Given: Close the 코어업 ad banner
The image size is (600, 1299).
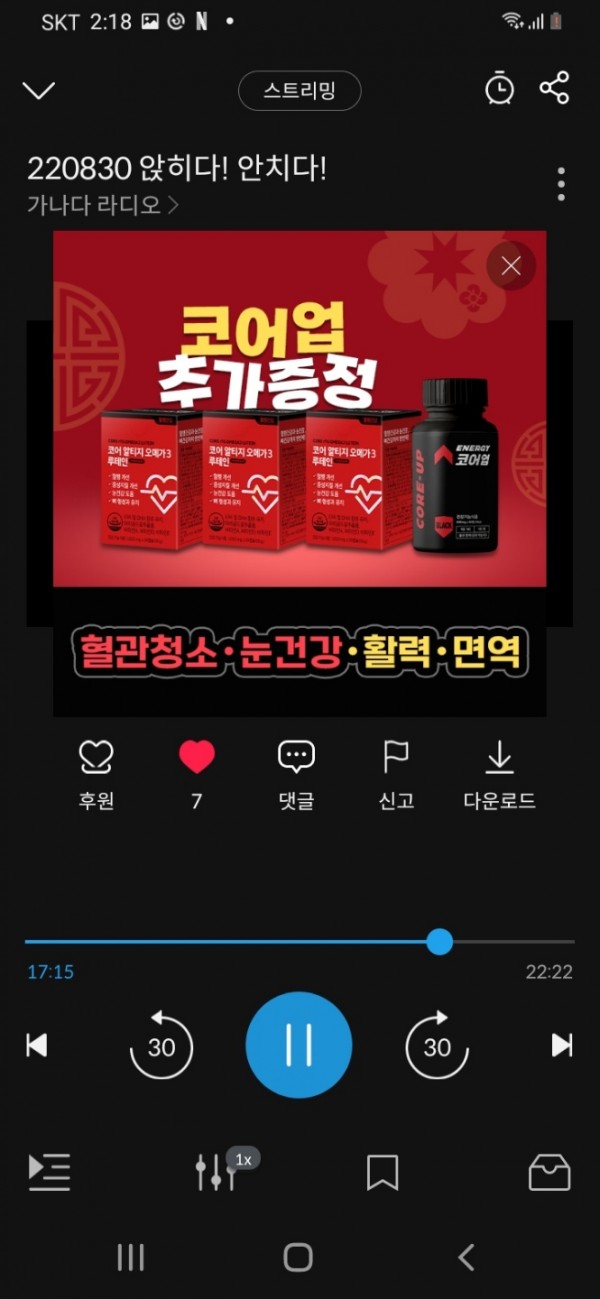Looking at the screenshot, I should [x=511, y=266].
